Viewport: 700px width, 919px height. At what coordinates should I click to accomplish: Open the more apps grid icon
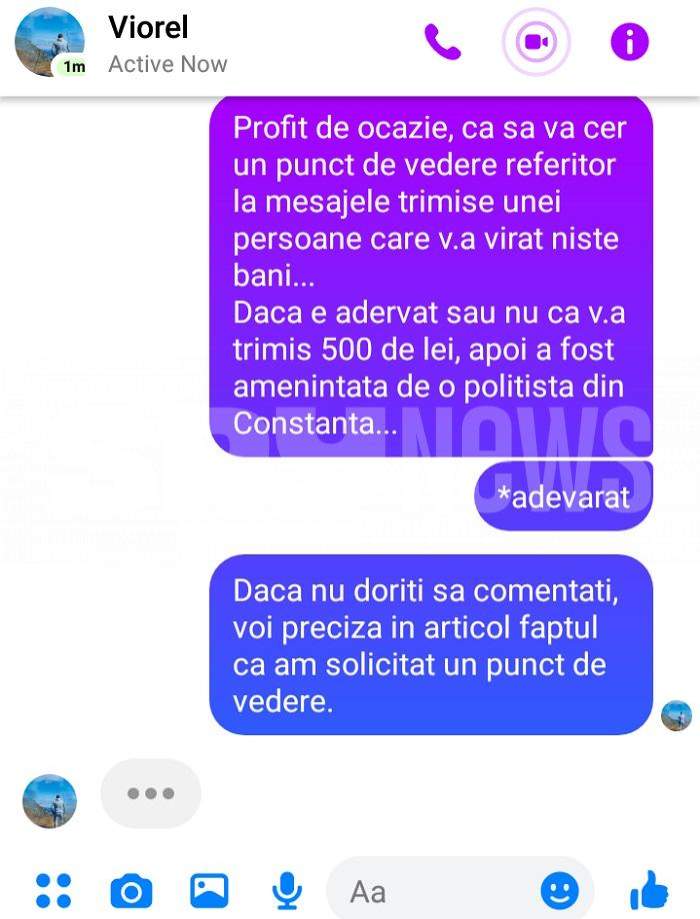[53, 890]
